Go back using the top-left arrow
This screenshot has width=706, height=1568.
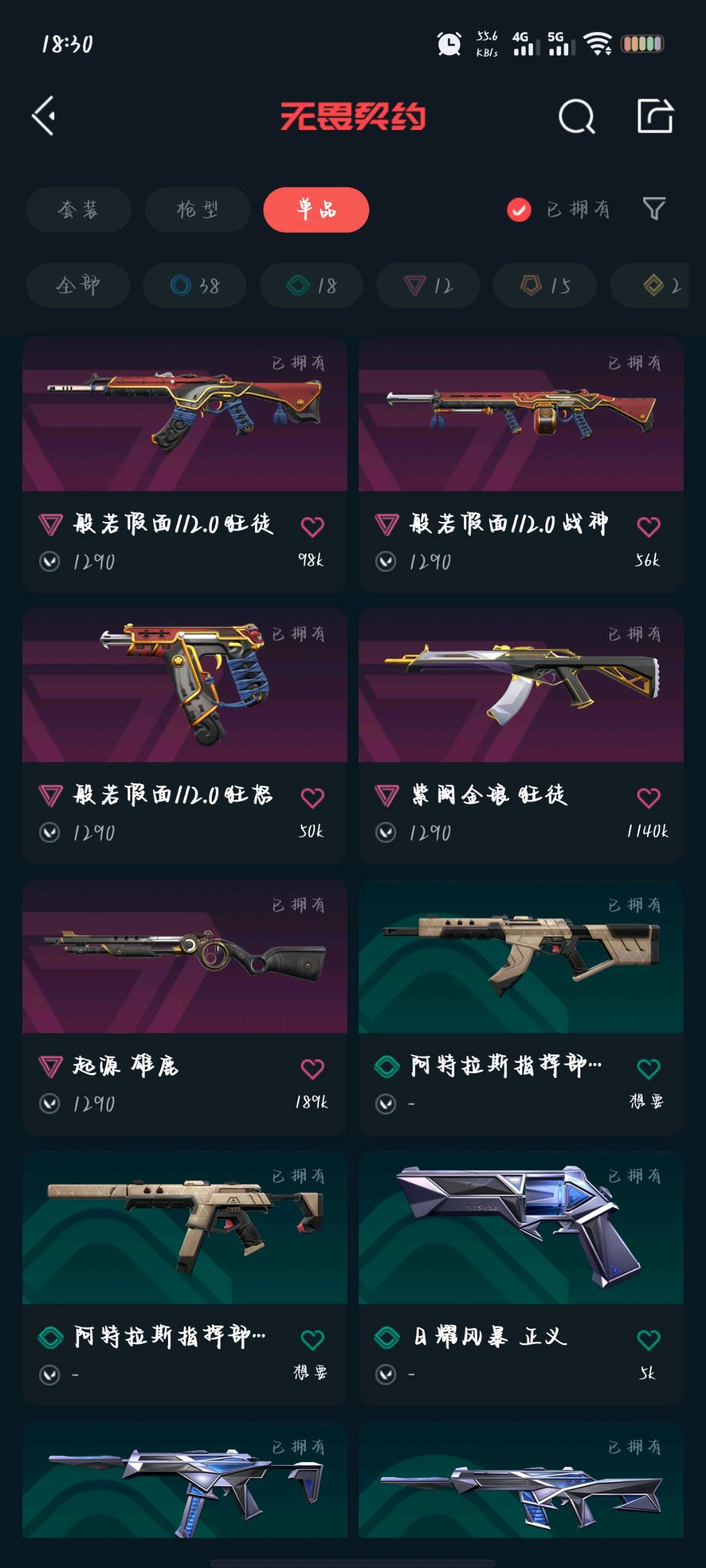(44, 116)
